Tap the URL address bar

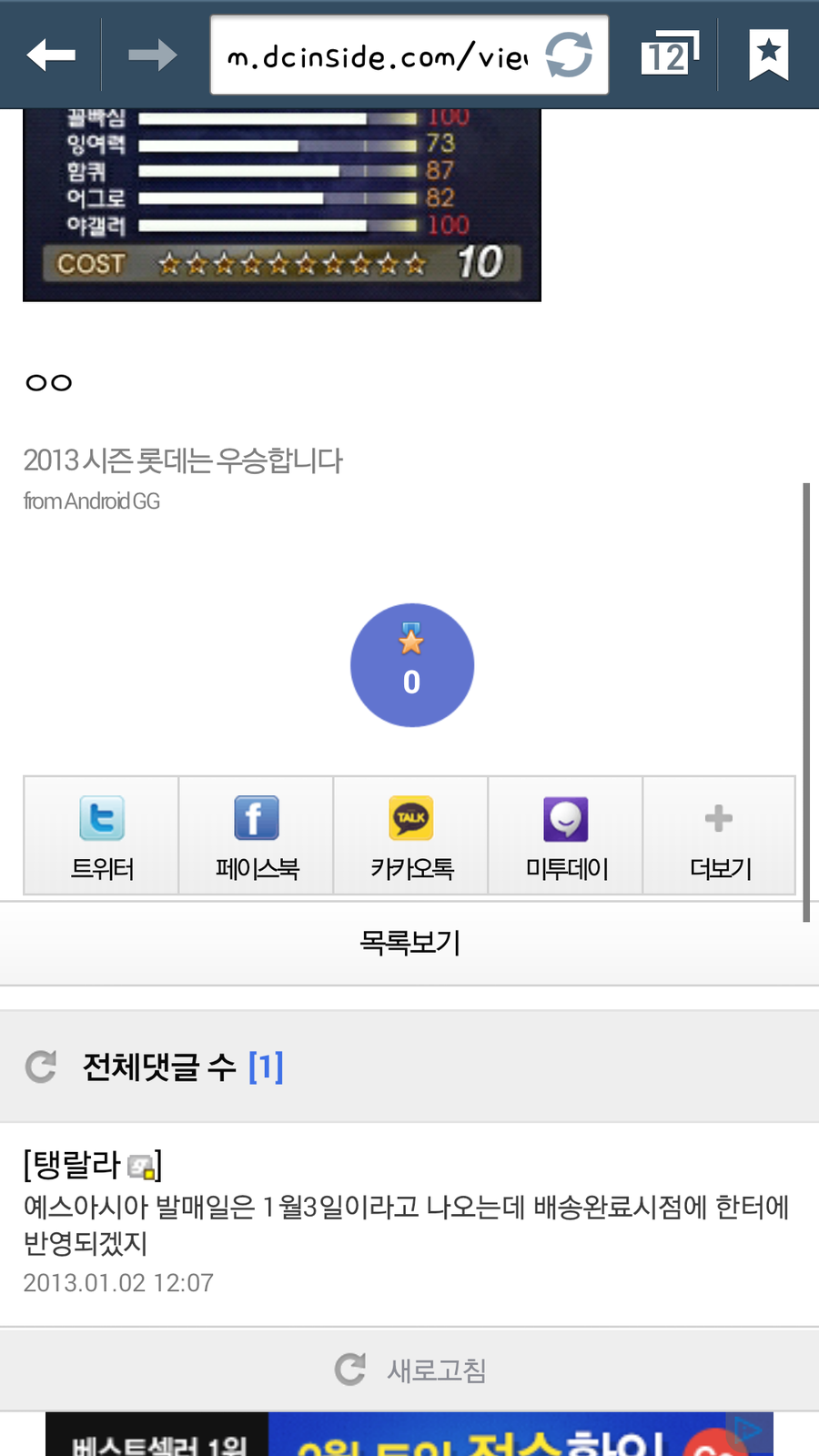click(x=378, y=56)
